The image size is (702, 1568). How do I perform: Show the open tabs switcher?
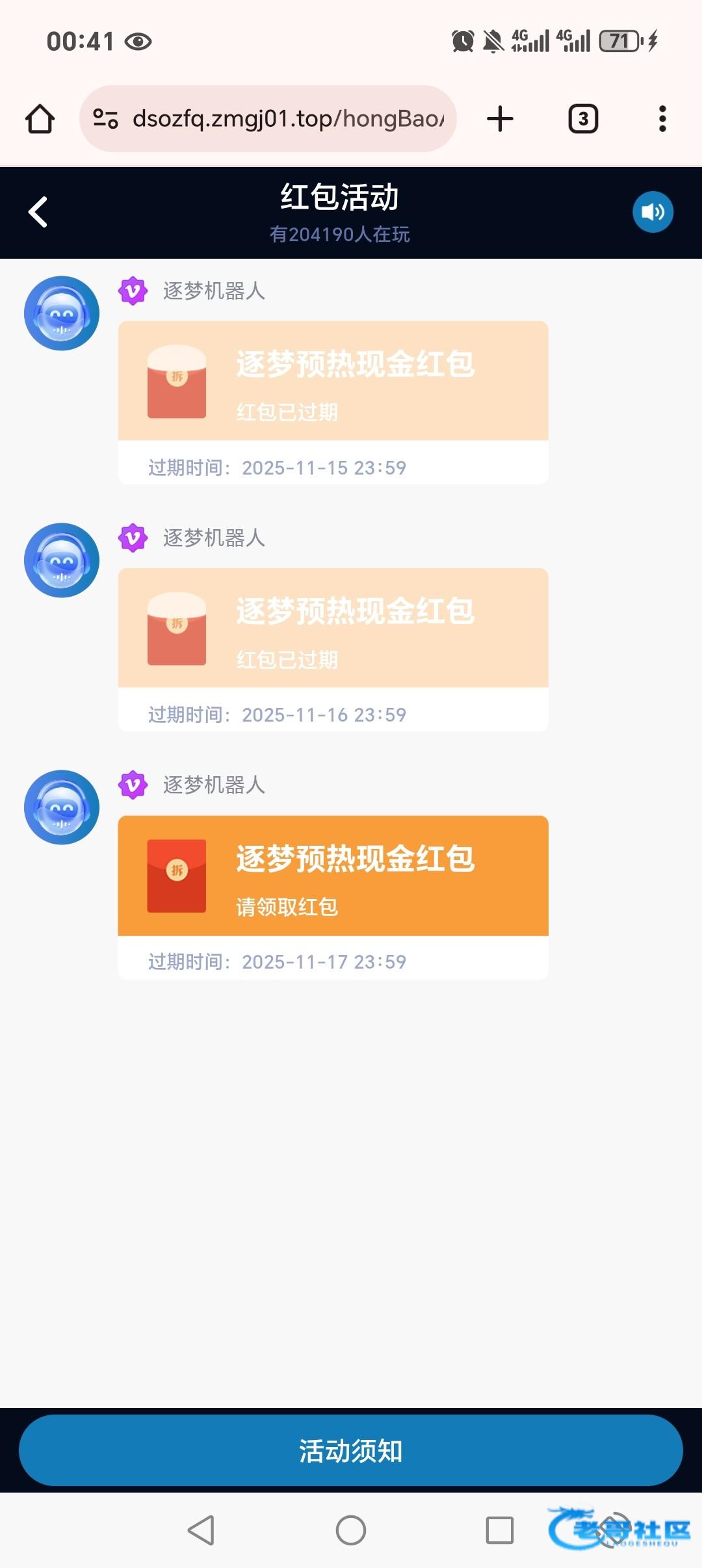click(x=583, y=119)
